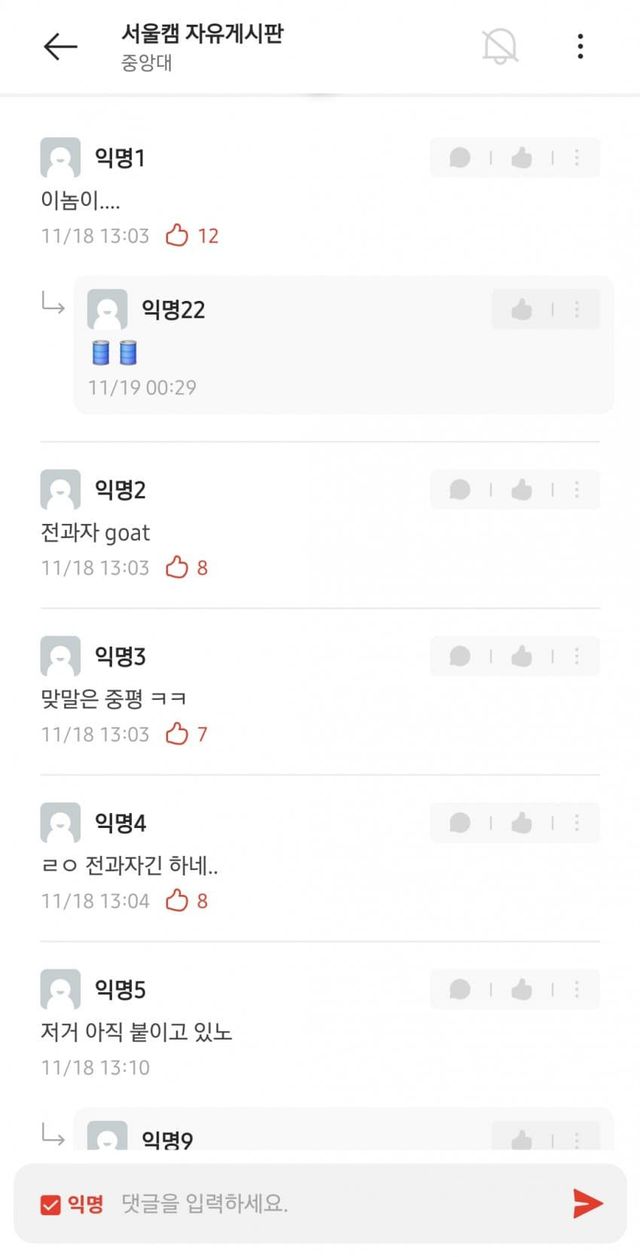
Task: Reply to 익명3's comment
Action: [460, 656]
